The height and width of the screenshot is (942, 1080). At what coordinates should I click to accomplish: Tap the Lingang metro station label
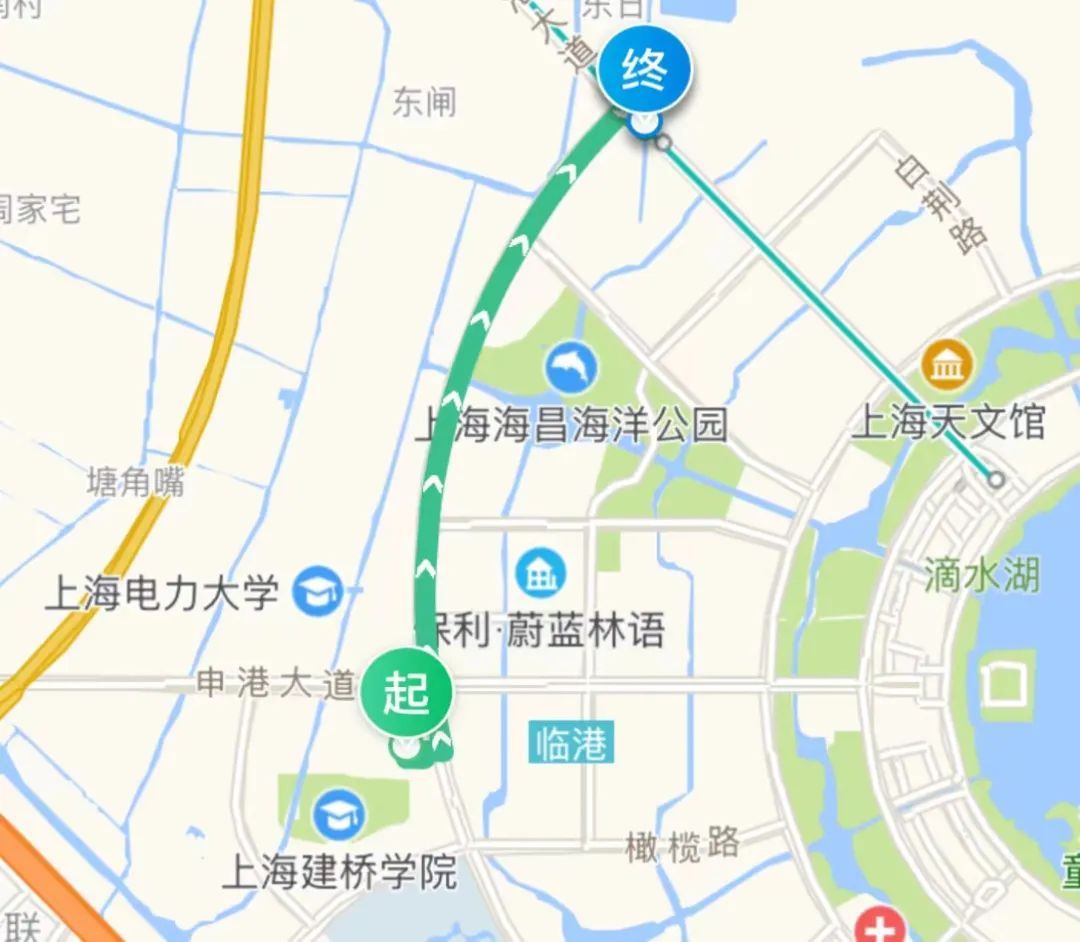[x=569, y=744]
